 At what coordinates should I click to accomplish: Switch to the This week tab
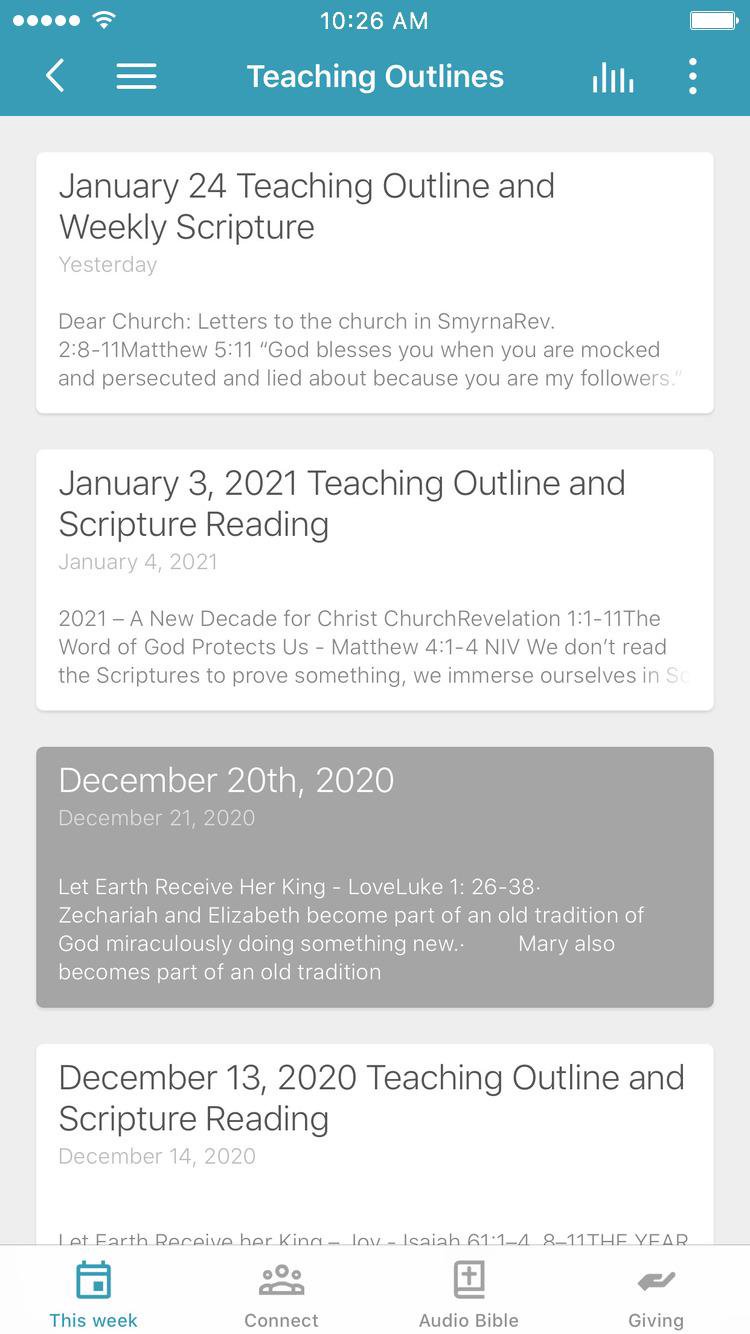(x=94, y=1294)
